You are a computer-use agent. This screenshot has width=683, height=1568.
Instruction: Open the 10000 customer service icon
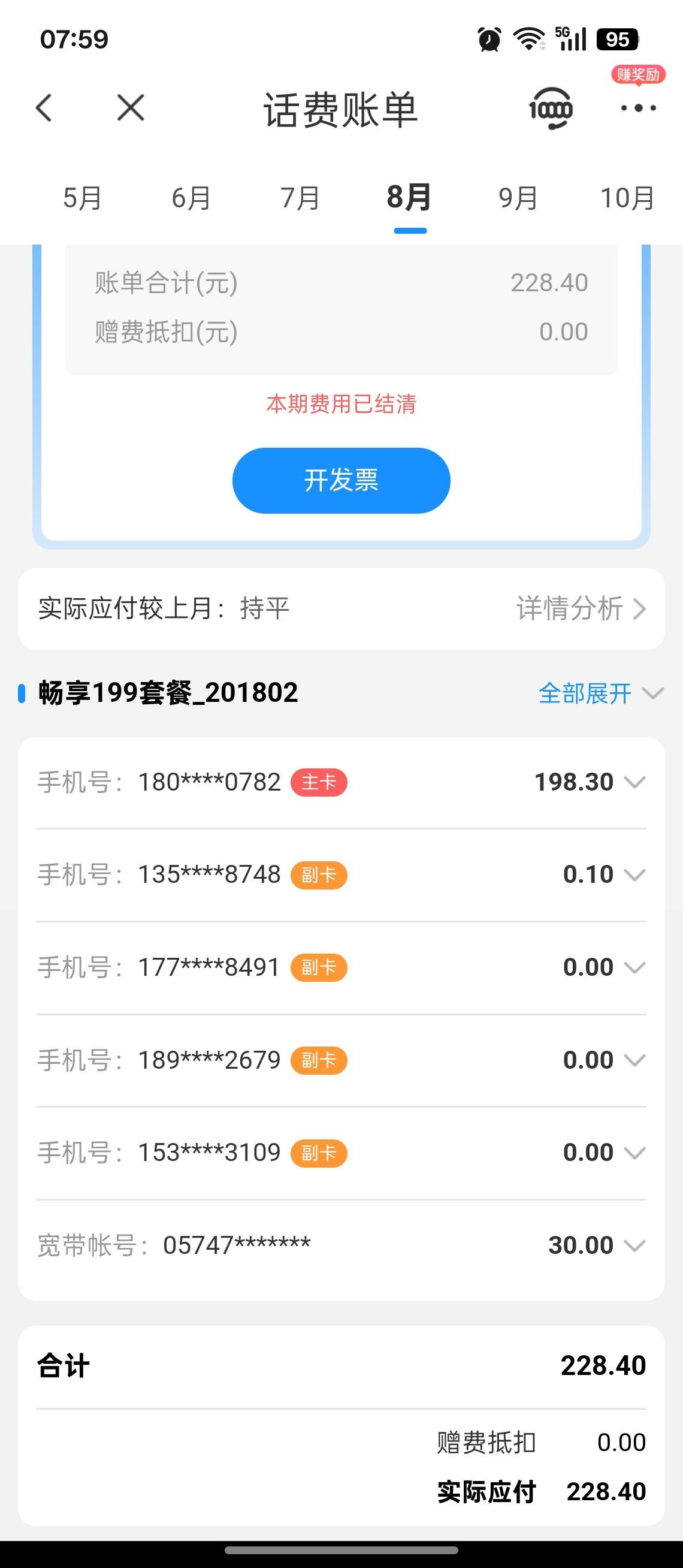tap(551, 109)
